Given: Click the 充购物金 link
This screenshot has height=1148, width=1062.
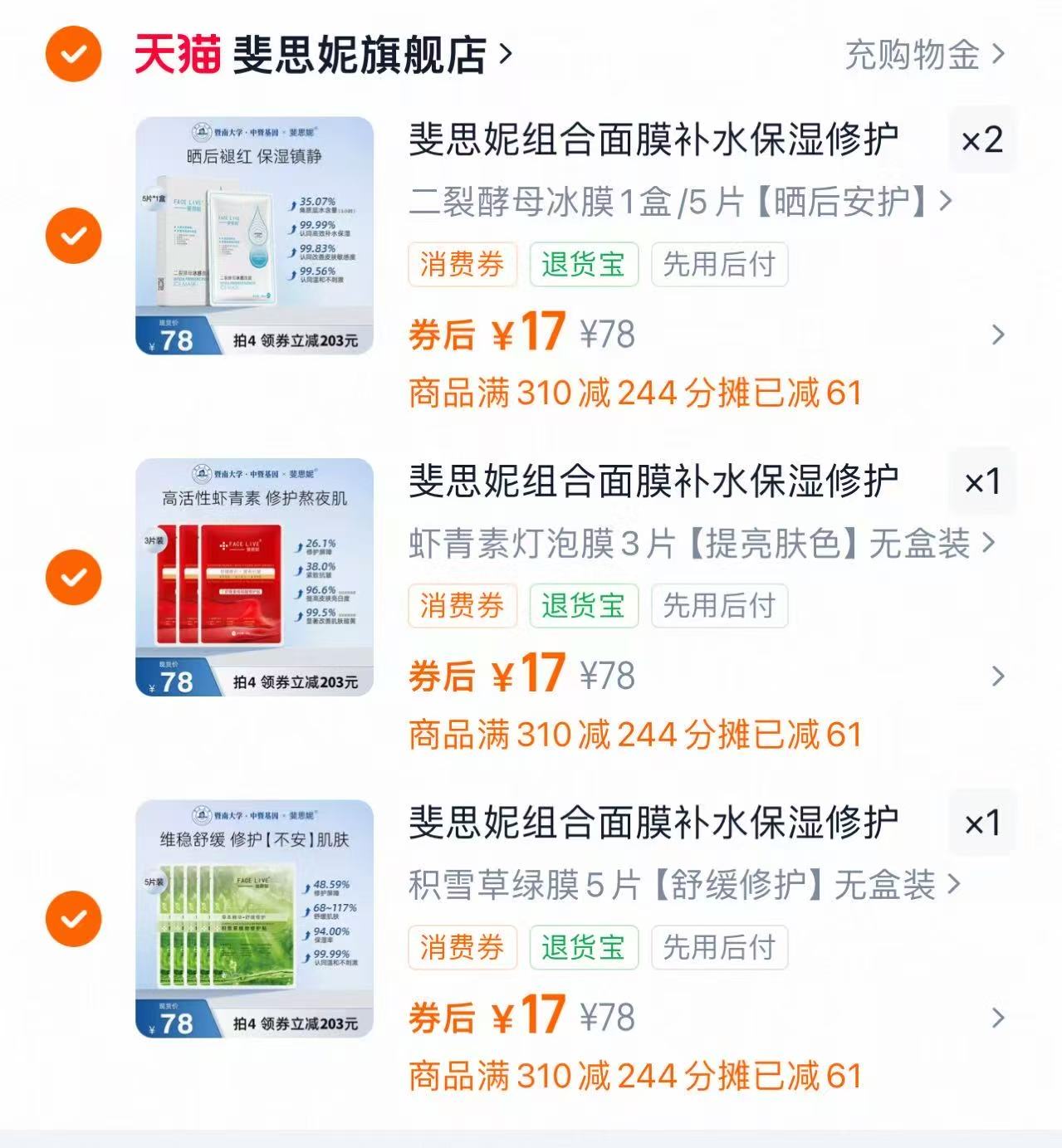Looking at the screenshot, I should pos(920,54).
